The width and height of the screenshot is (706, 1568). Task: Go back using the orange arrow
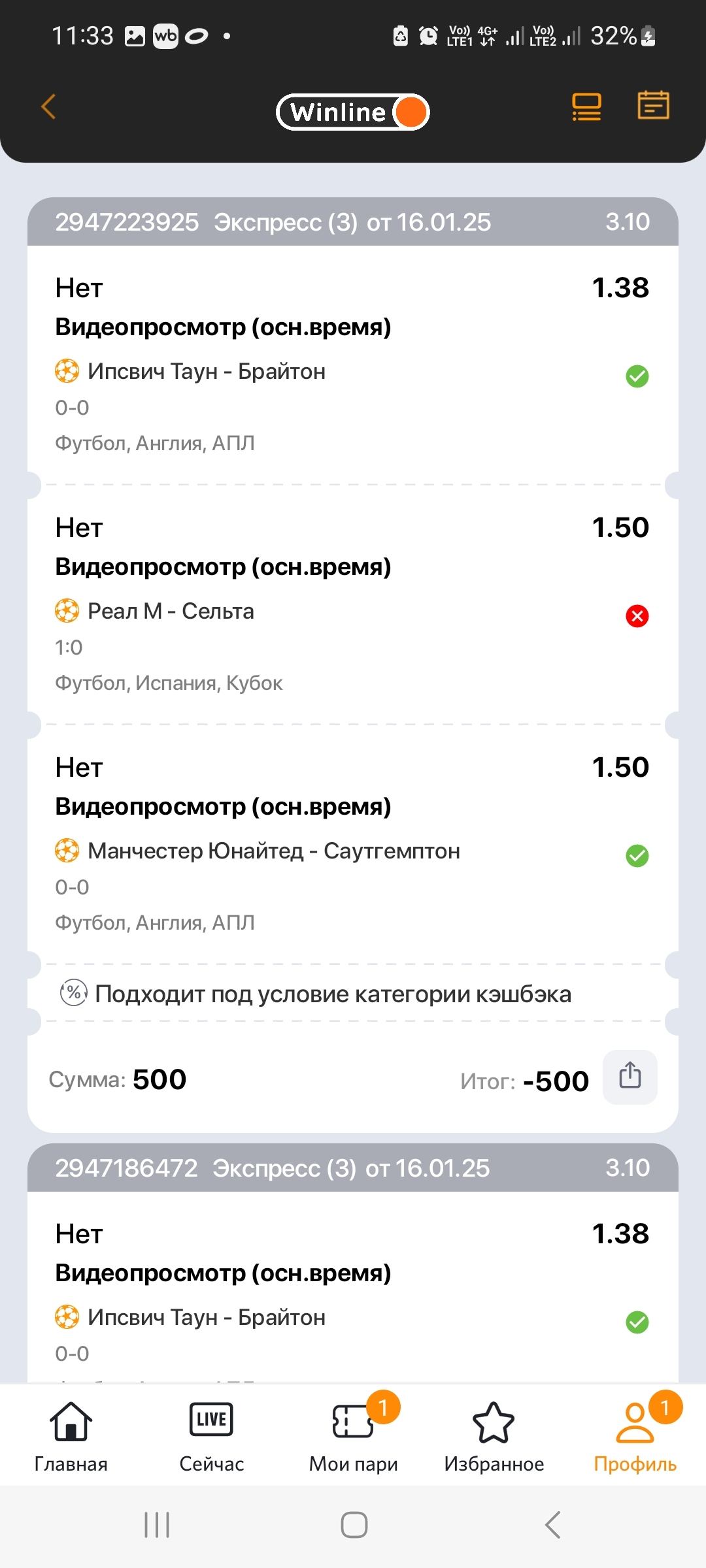point(48,106)
